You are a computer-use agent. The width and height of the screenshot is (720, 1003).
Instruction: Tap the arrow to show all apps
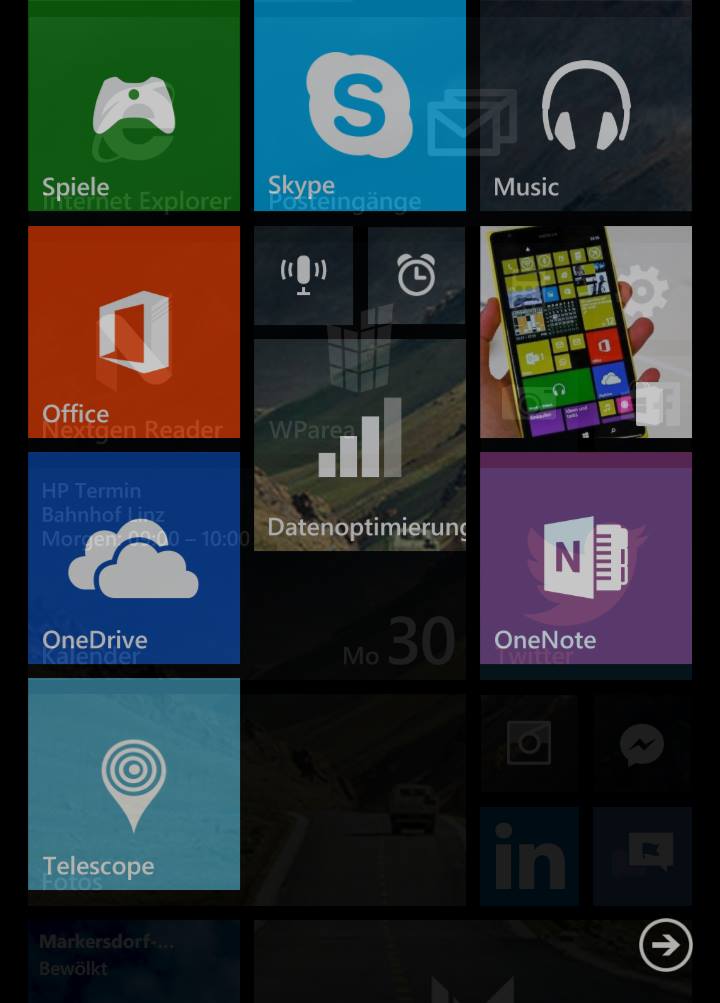666,945
